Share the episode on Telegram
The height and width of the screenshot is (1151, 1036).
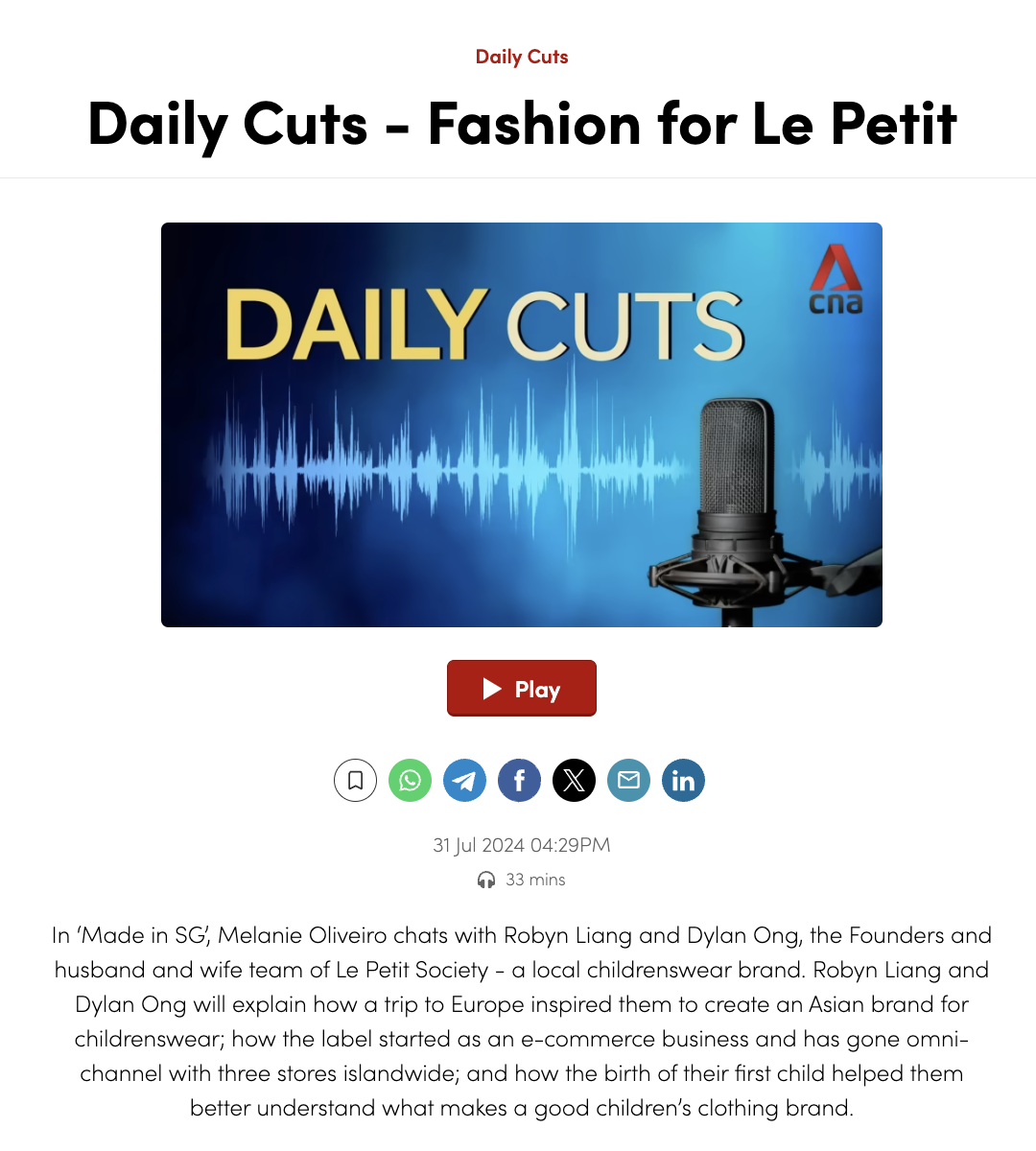point(464,781)
